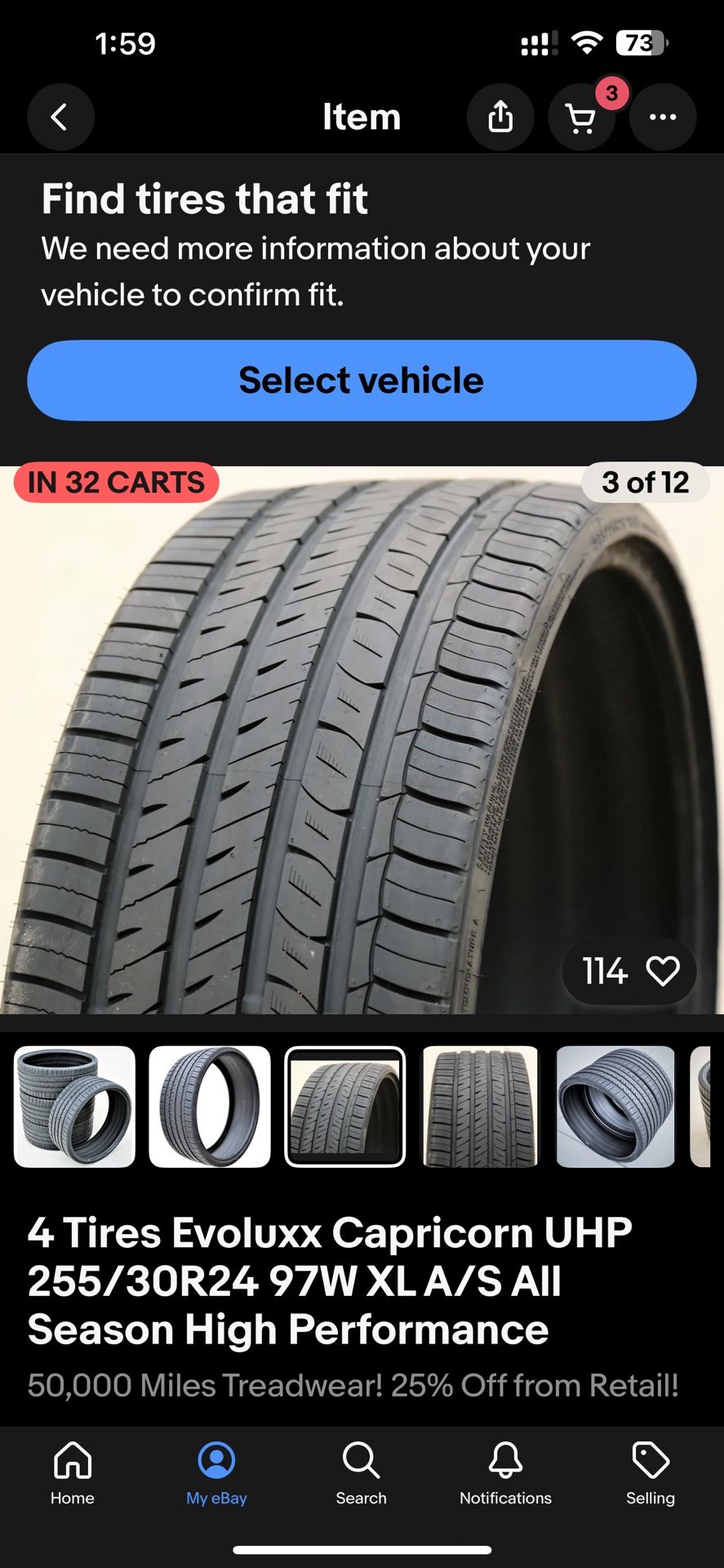Tap the watchers count showing 114

pyautogui.click(x=605, y=971)
